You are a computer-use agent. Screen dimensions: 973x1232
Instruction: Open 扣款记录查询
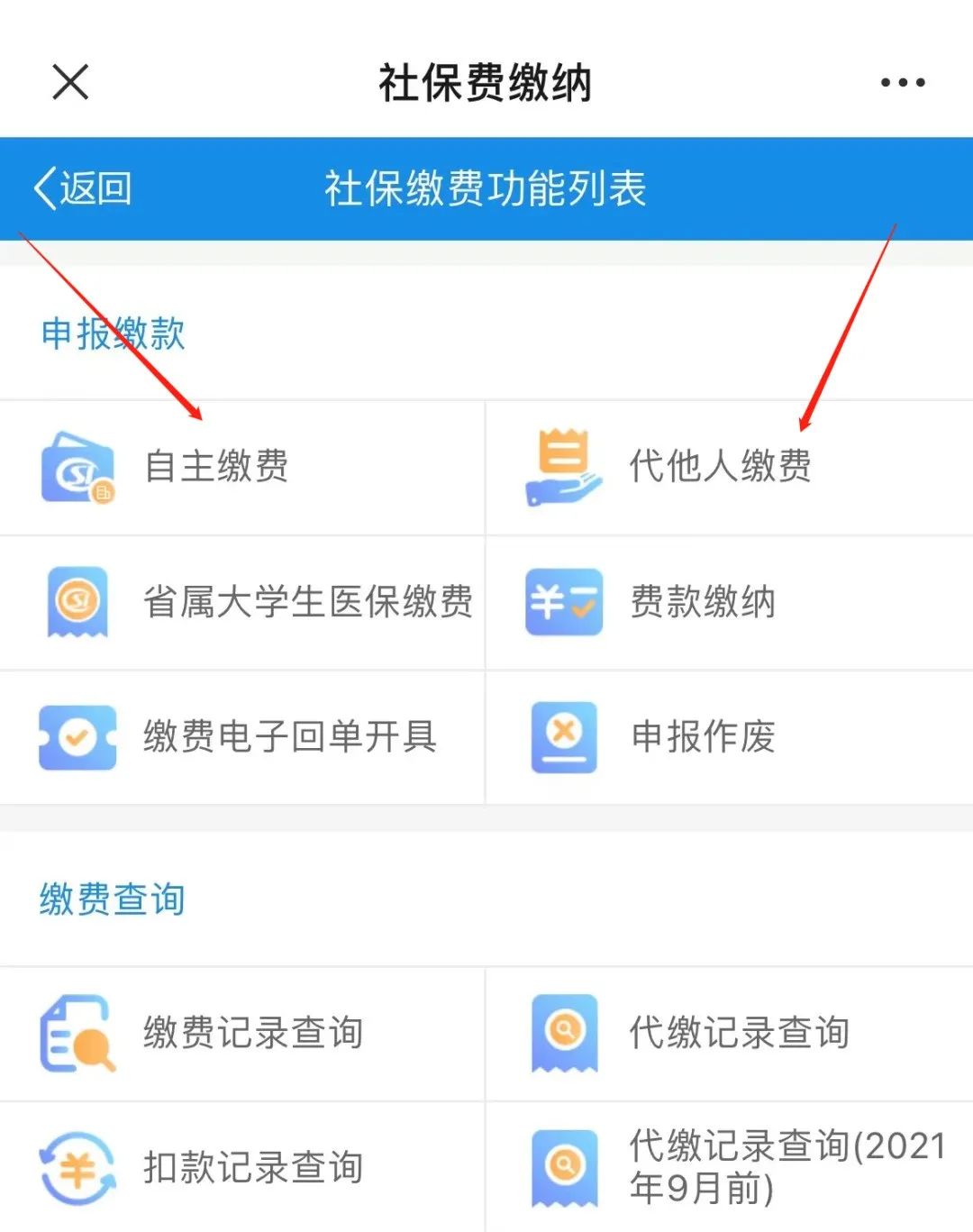coord(252,1168)
